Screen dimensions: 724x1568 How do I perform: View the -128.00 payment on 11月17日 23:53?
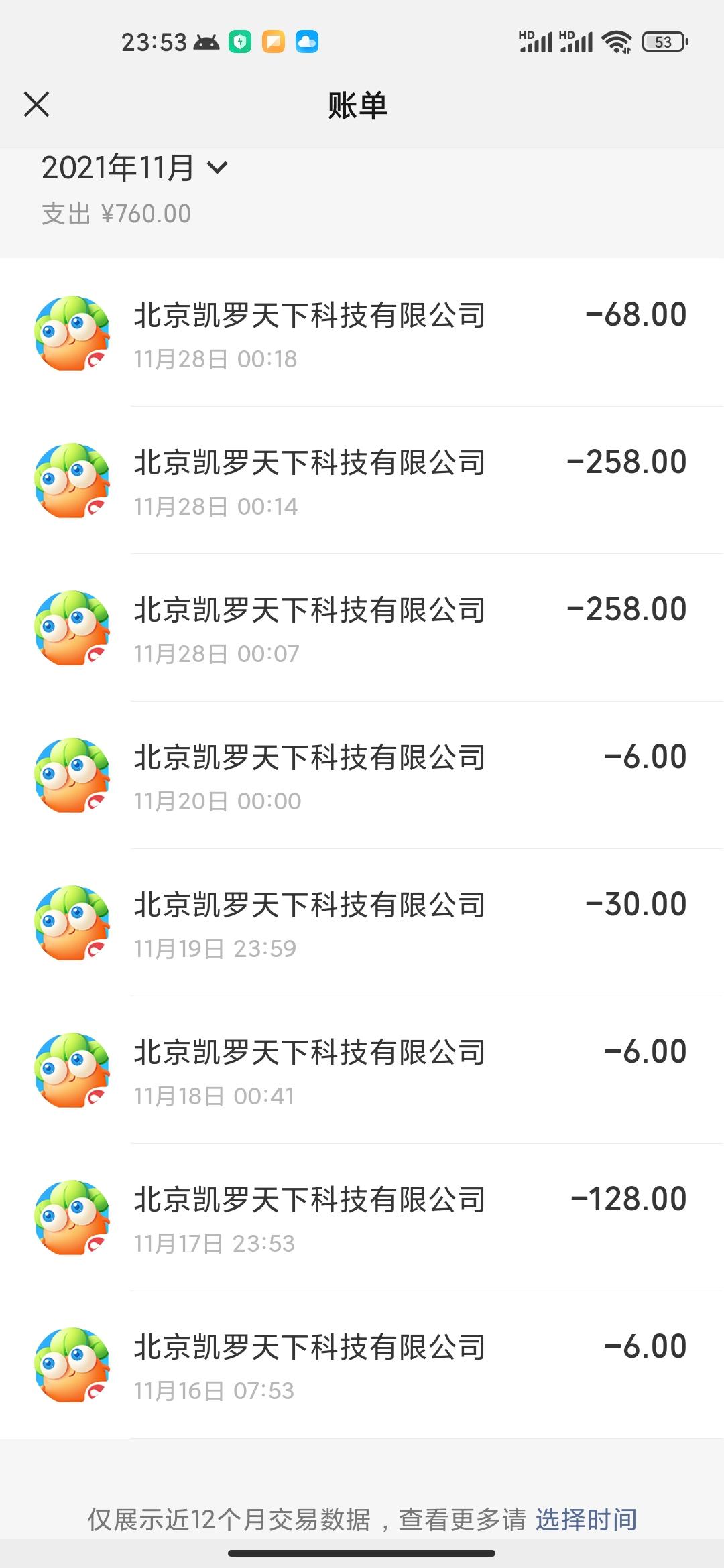point(362,1218)
